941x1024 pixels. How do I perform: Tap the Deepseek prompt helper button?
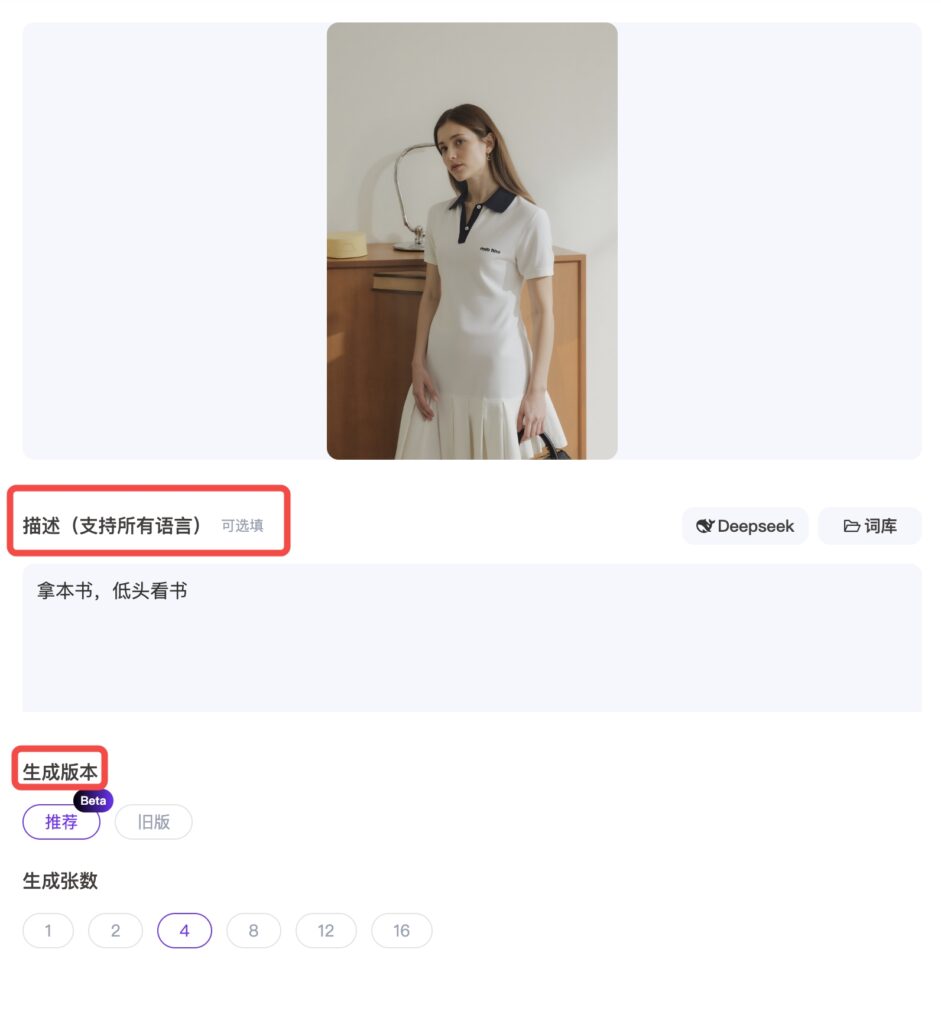coord(745,526)
